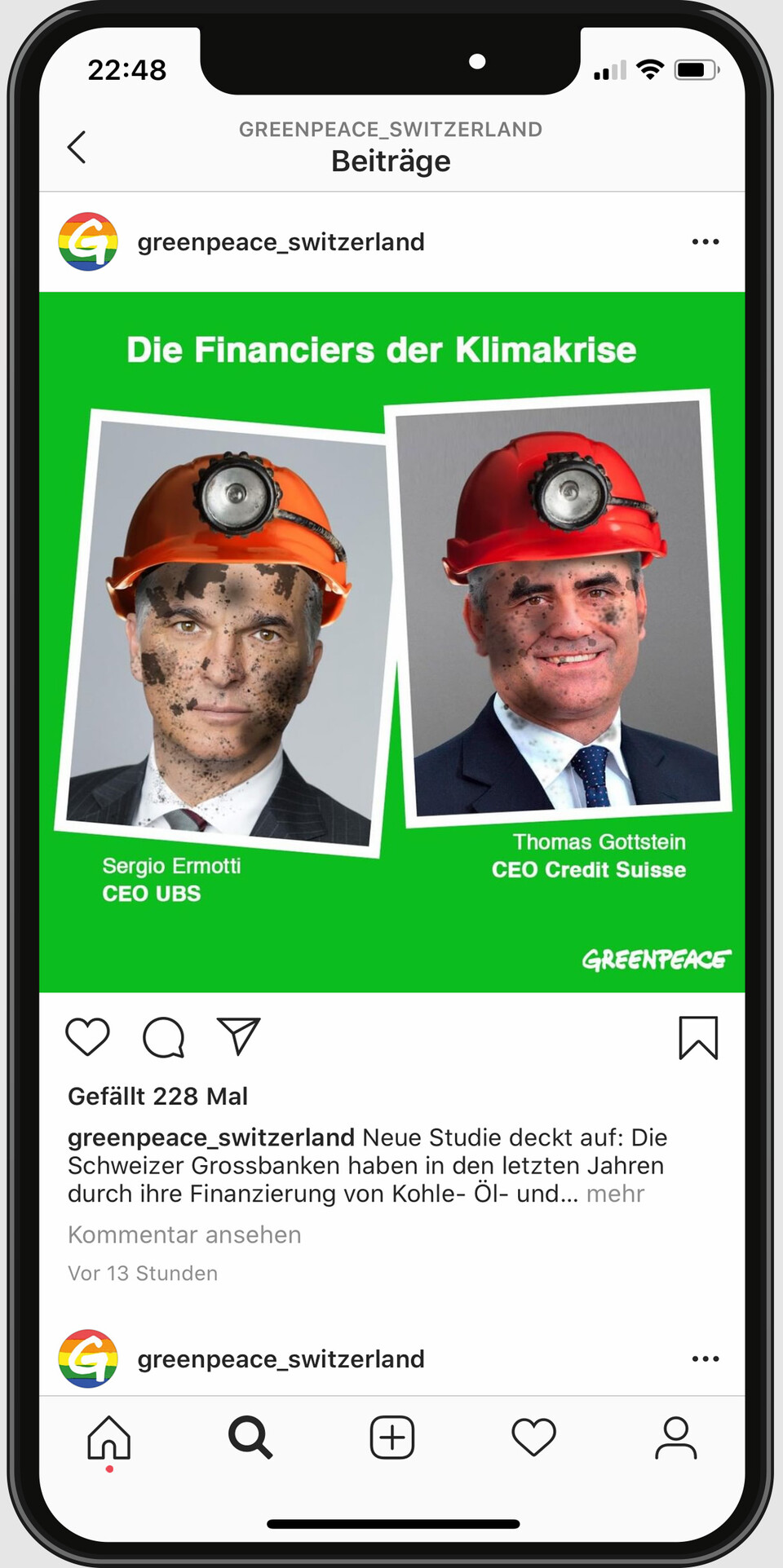Go back using the chevron arrow at top

[76, 148]
